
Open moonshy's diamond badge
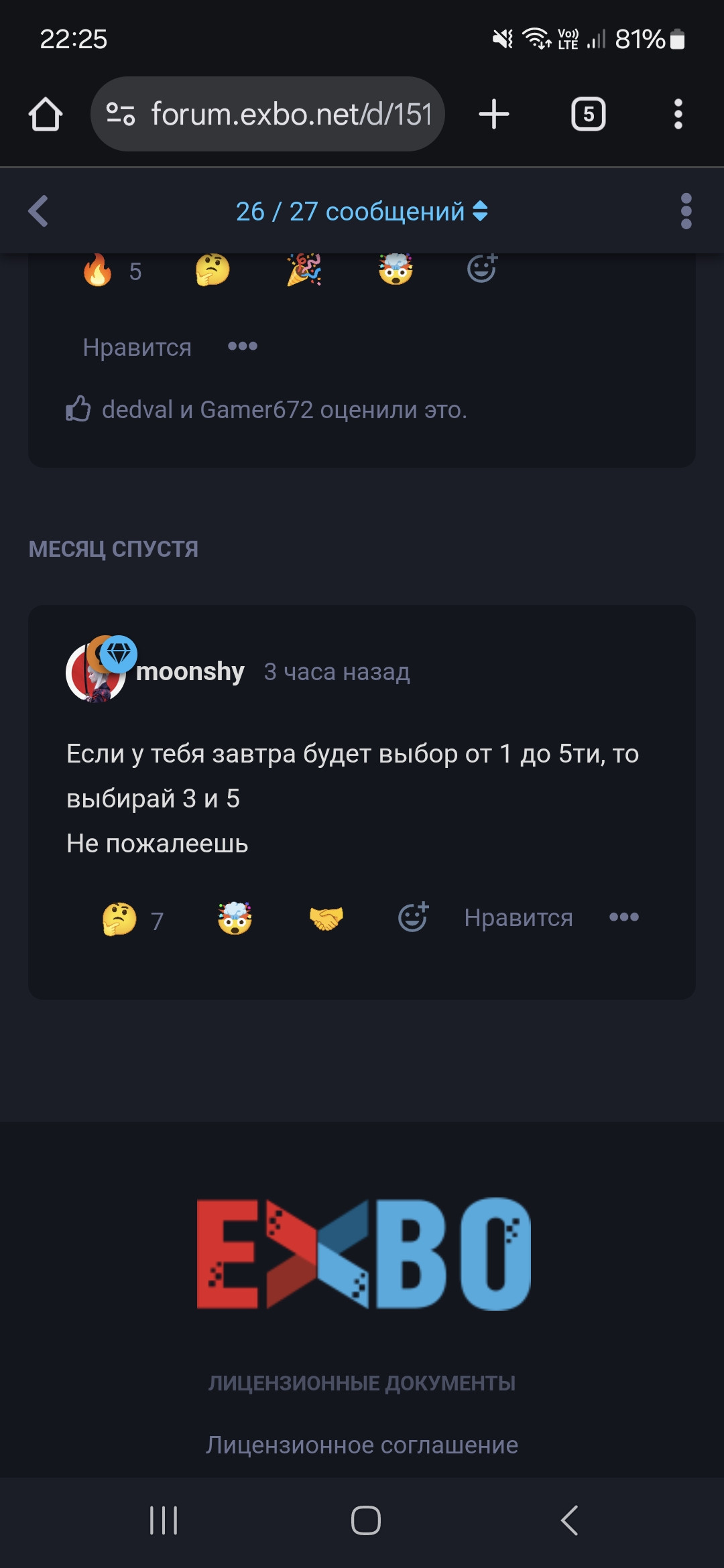pyautogui.click(x=119, y=651)
